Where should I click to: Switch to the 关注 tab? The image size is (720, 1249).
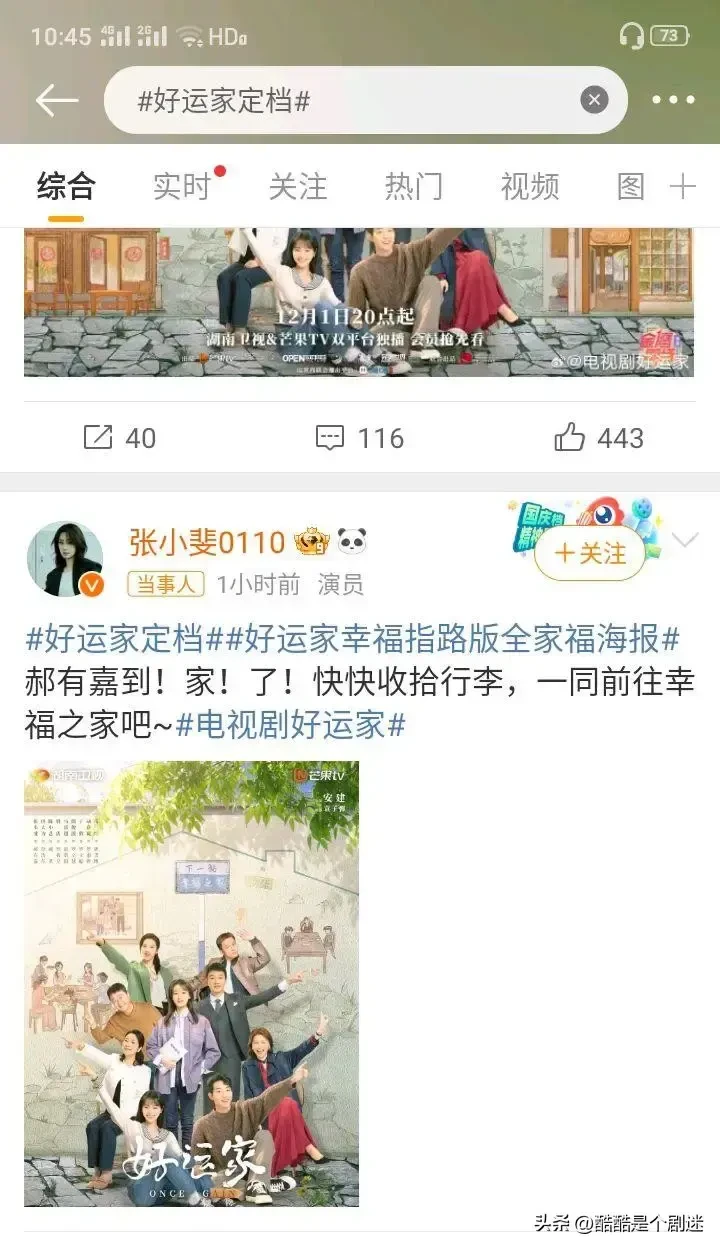click(x=298, y=186)
